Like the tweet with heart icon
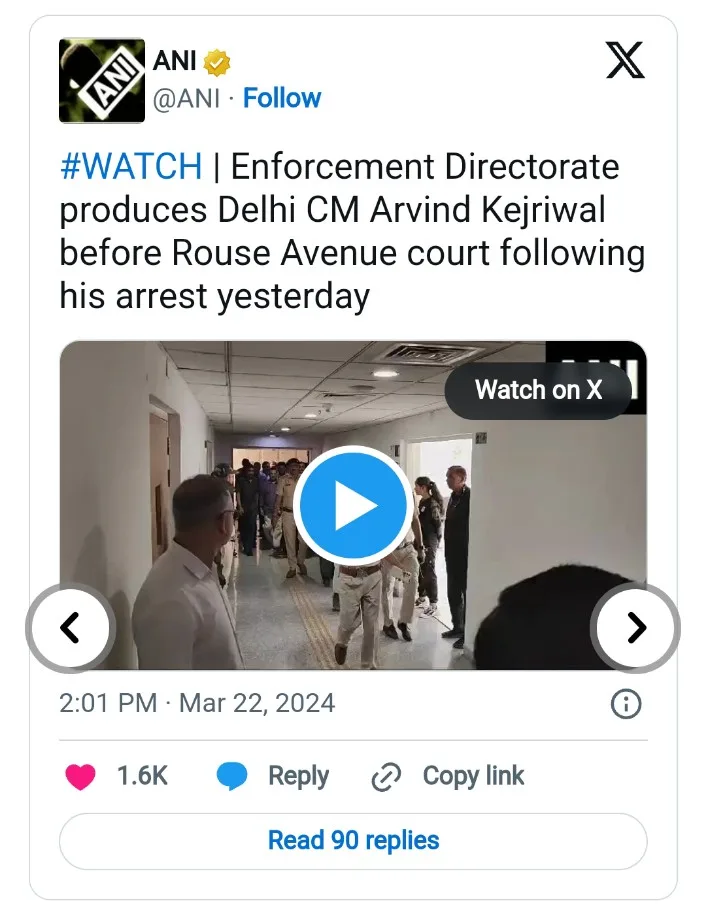 pyautogui.click(x=81, y=776)
